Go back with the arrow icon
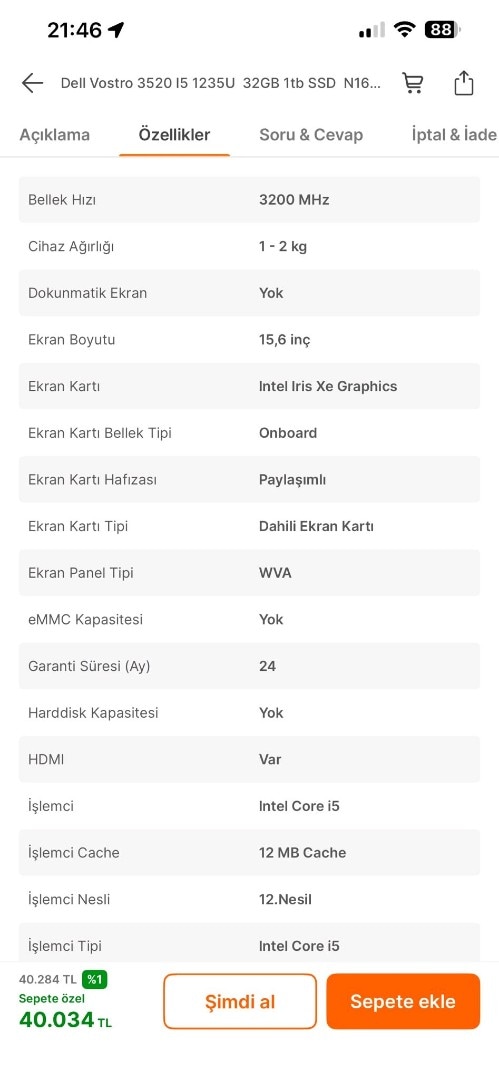 pyautogui.click(x=32, y=83)
